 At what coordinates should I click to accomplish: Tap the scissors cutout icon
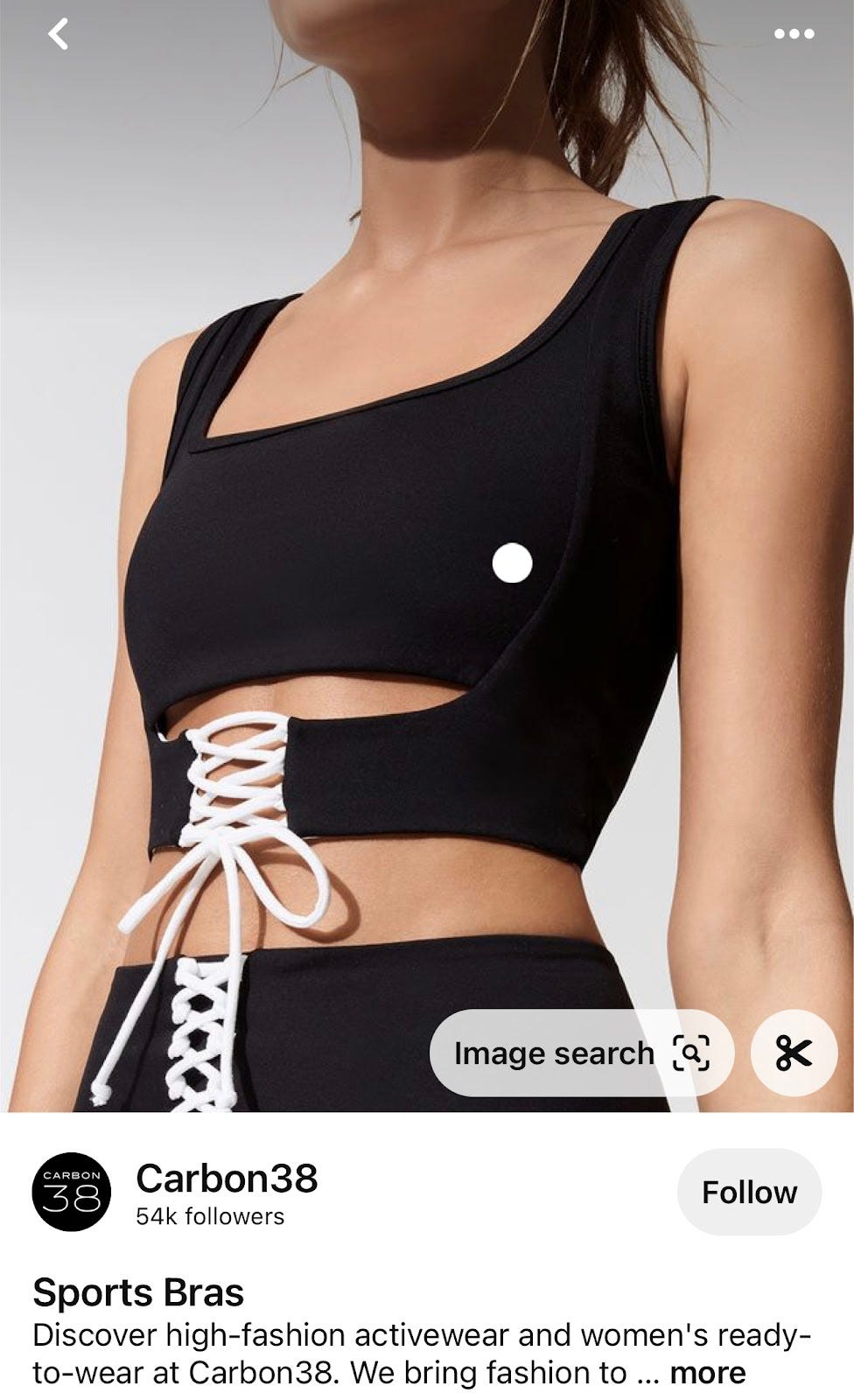coord(794,1053)
